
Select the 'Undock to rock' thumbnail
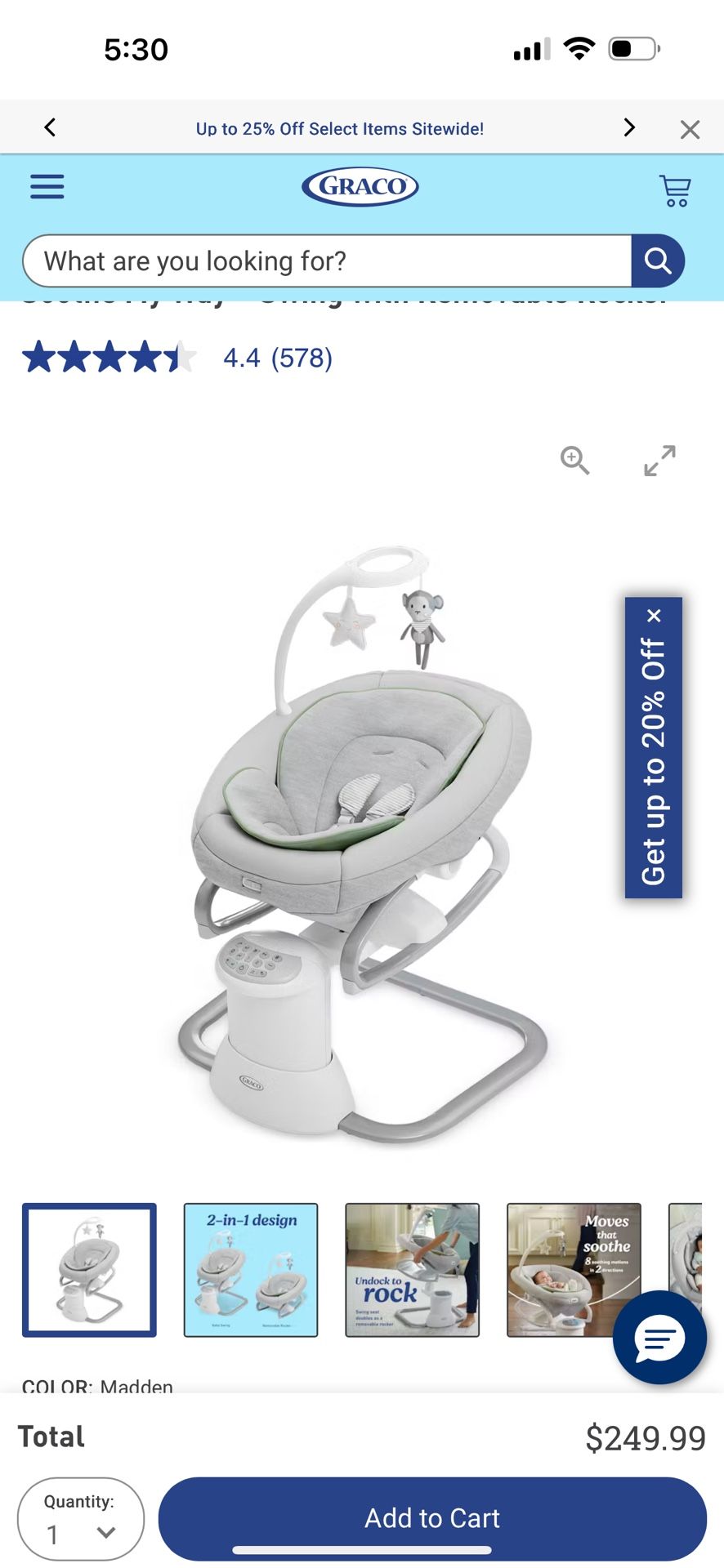(x=412, y=1270)
